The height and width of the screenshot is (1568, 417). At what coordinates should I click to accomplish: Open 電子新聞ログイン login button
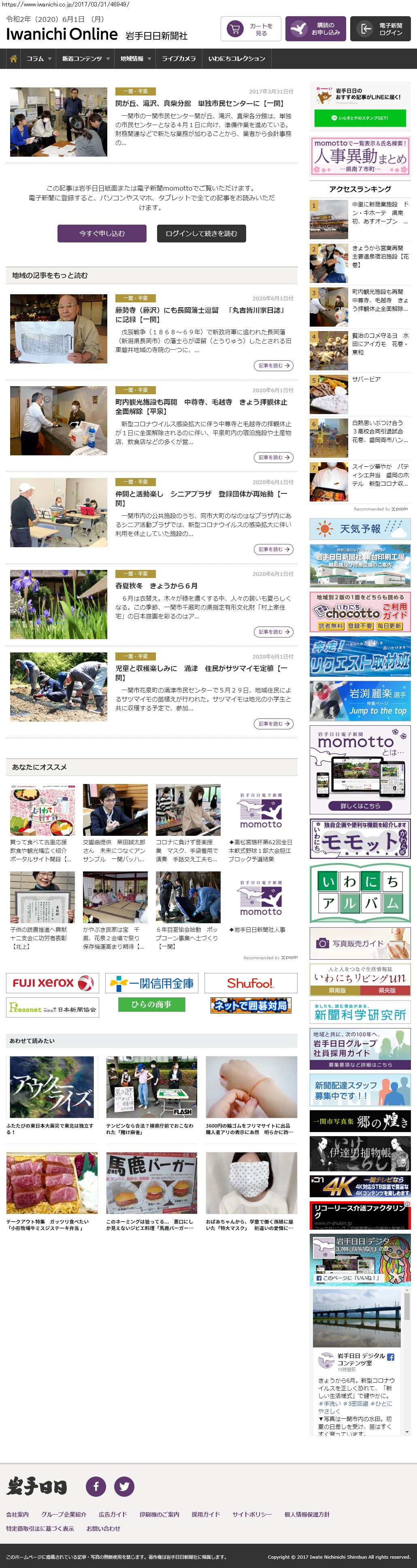pyautogui.click(x=380, y=29)
